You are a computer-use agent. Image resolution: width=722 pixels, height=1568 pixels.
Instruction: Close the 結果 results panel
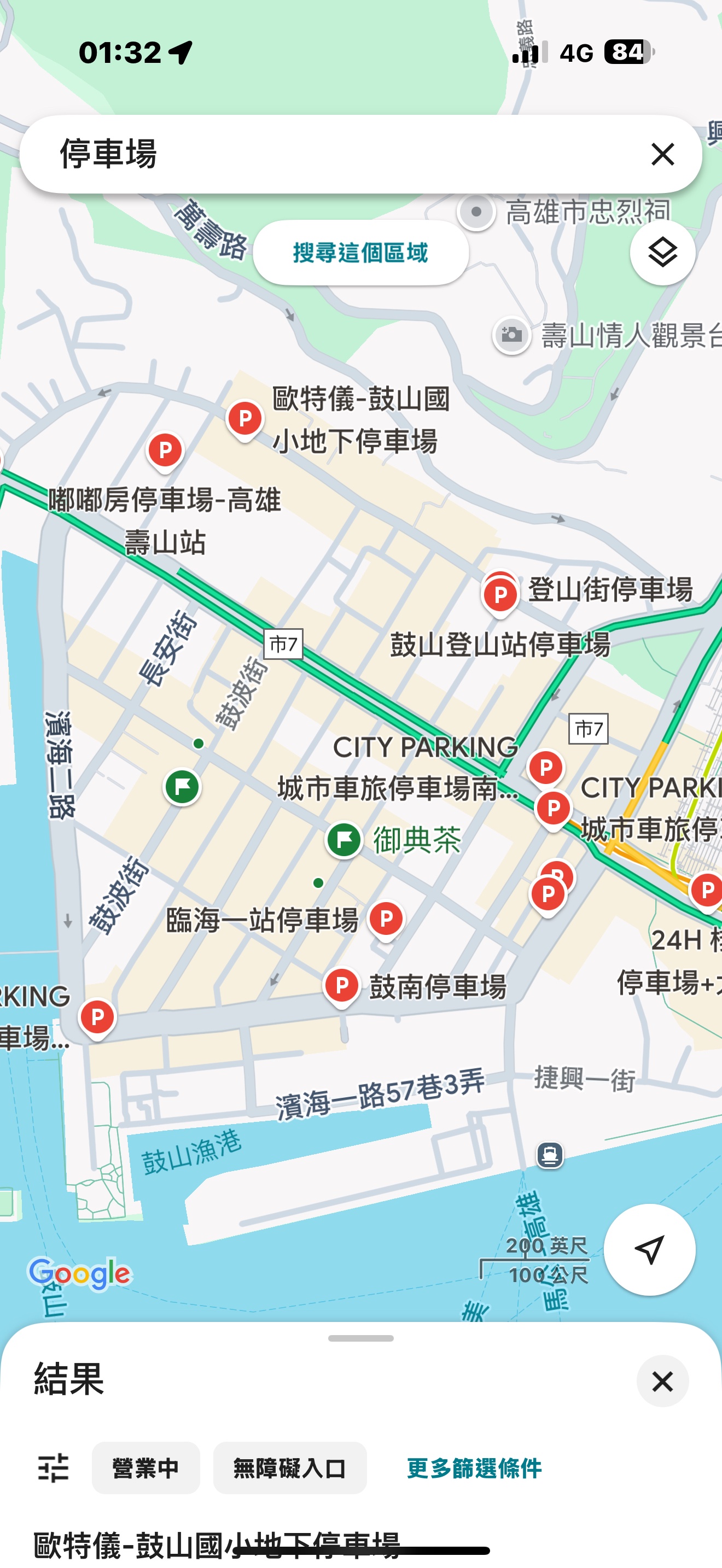(x=662, y=1381)
